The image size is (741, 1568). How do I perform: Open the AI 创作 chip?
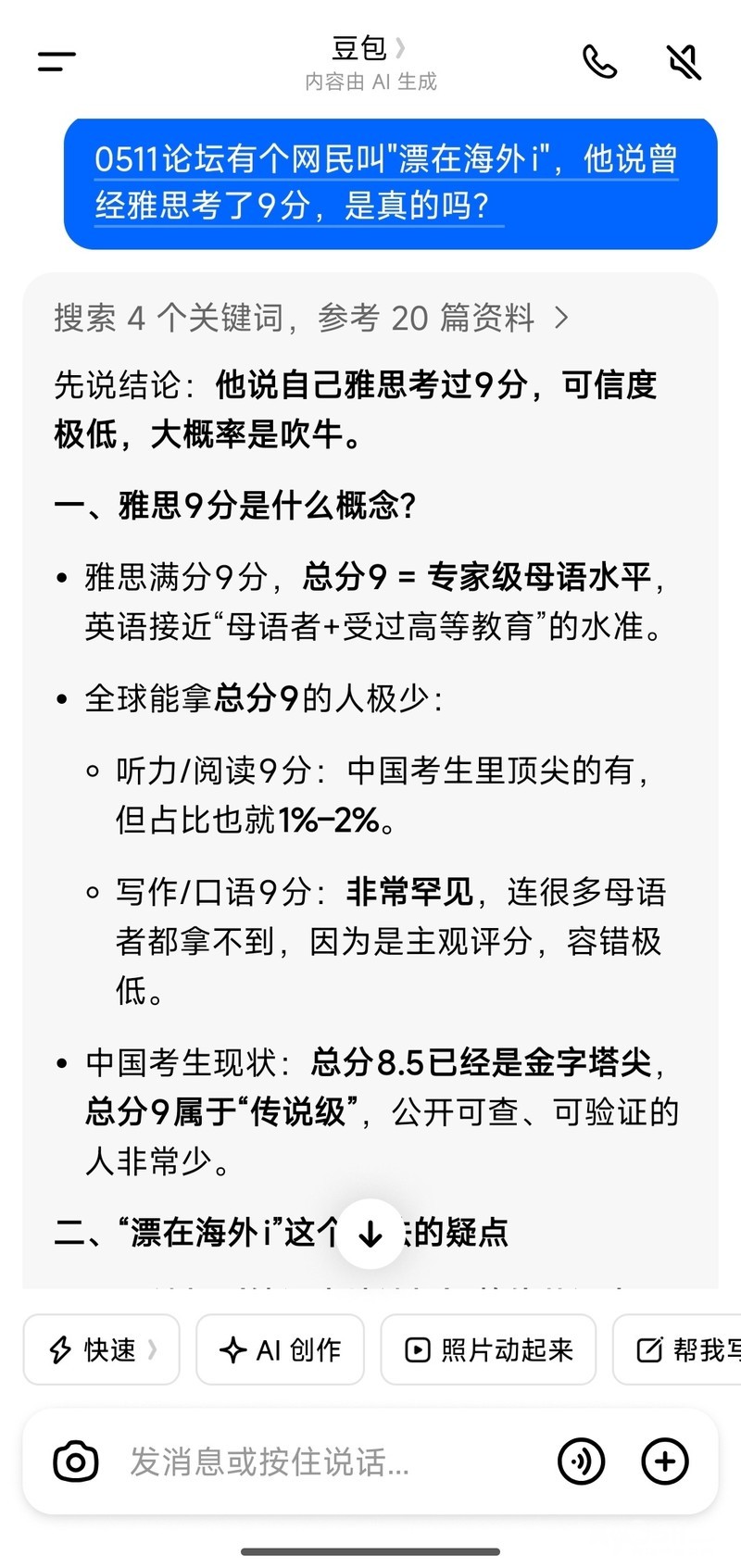pos(280,1349)
